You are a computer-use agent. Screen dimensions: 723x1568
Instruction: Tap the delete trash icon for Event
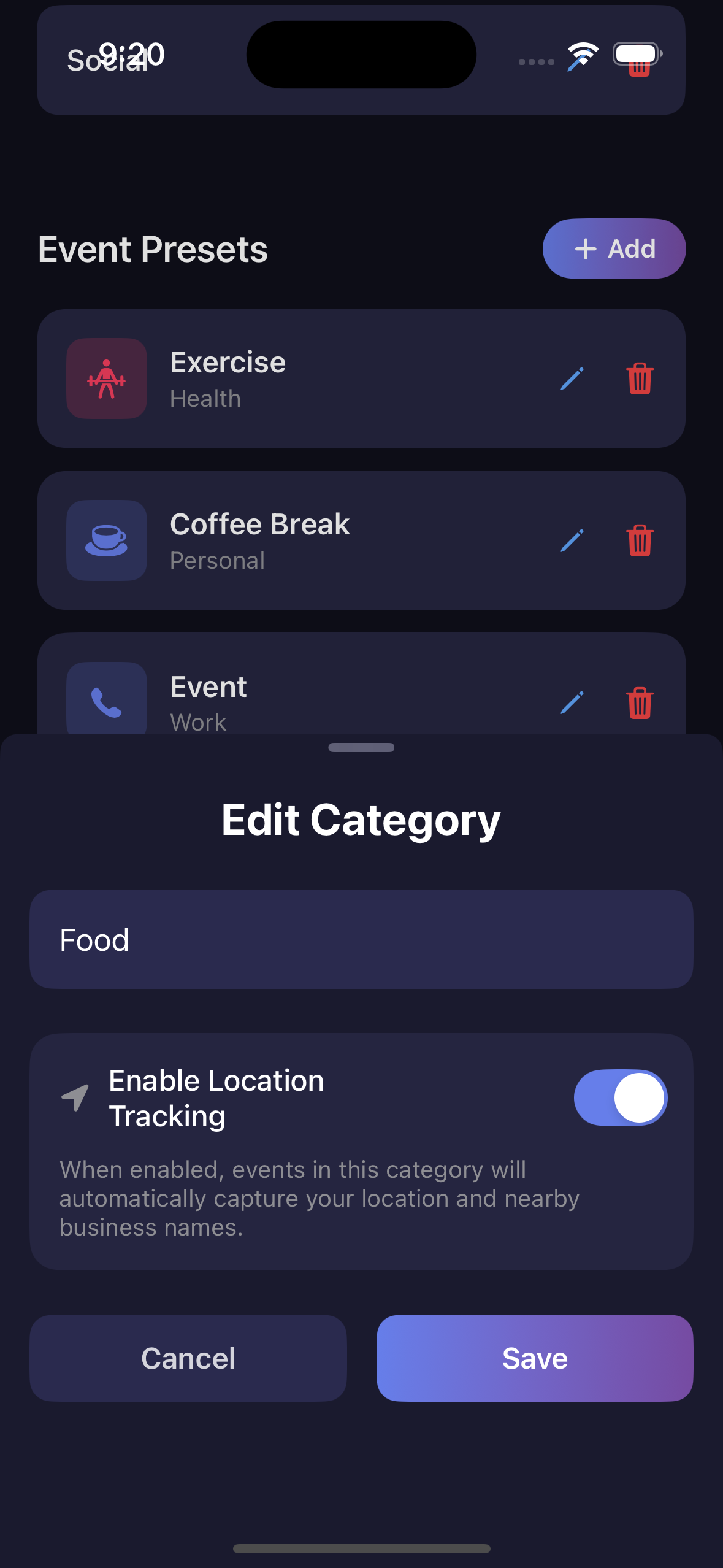640,702
